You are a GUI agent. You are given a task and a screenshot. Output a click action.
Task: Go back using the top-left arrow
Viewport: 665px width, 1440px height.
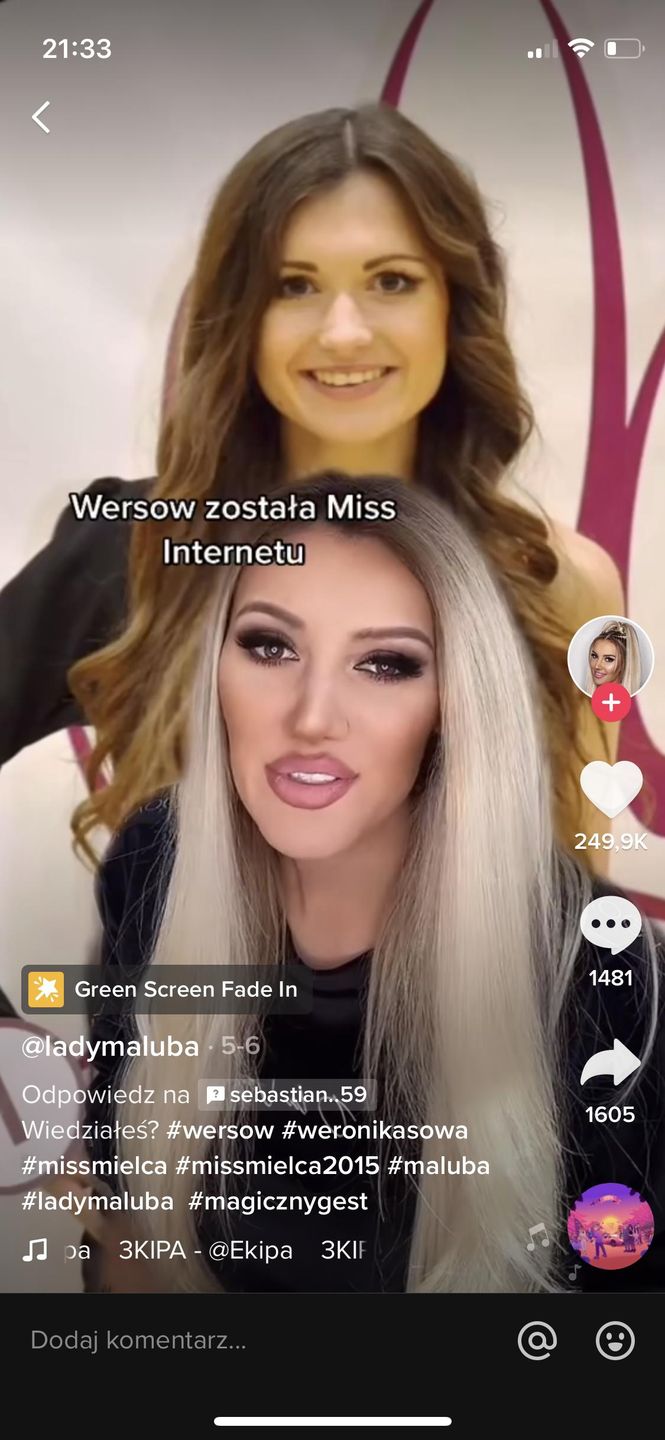click(x=41, y=117)
